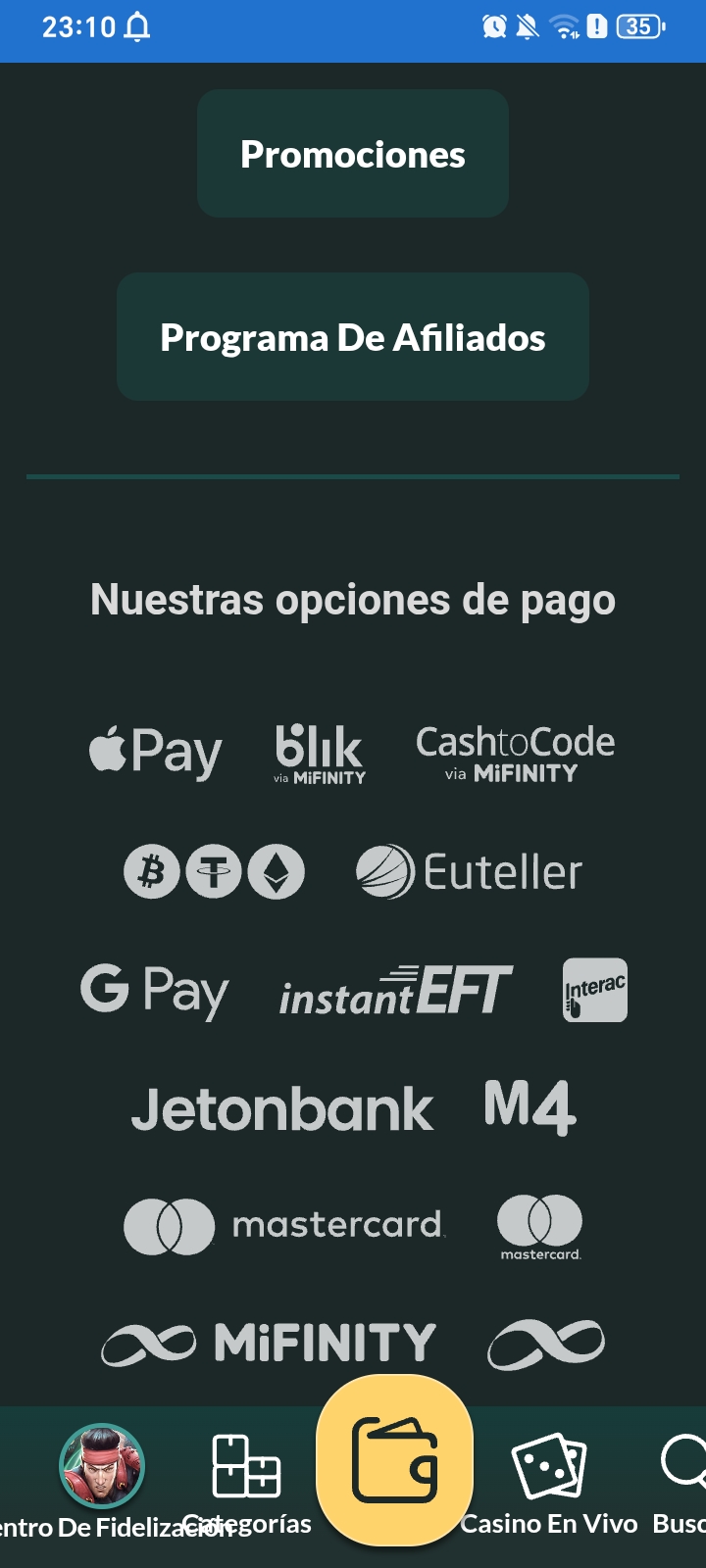Image resolution: width=706 pixels, height=1568 pixels.
Task: Open the Promociones page
Action: [x=353, y=154]
